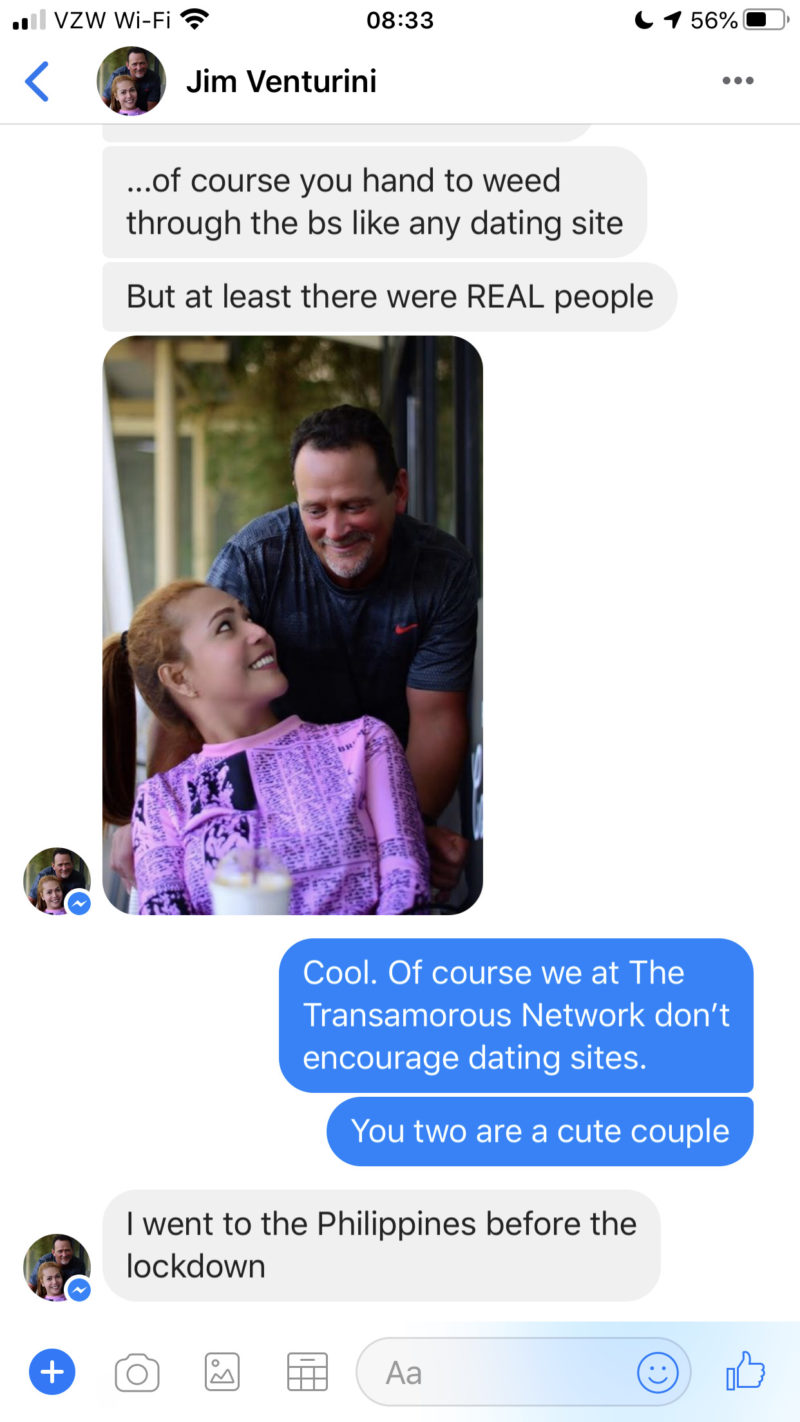The image size is (800, 1422).
Task: Open the grid-style icon next to the gallery
Action: 307,1372
